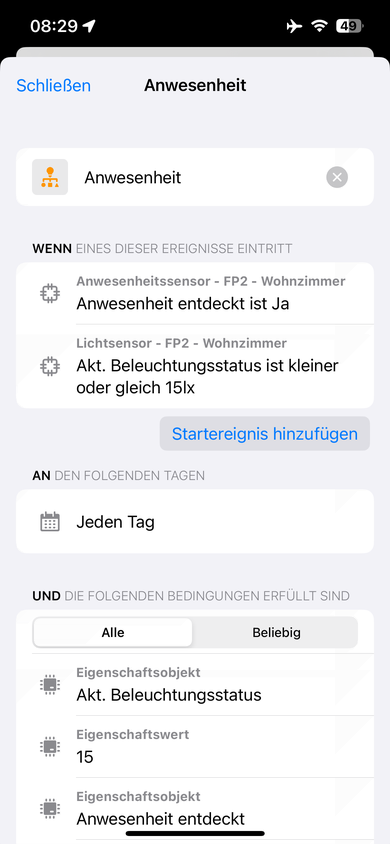Open the Anwesenheitssensor FP2 Wohnzimmer event
The image size is (390, 844).
[195, 293]
